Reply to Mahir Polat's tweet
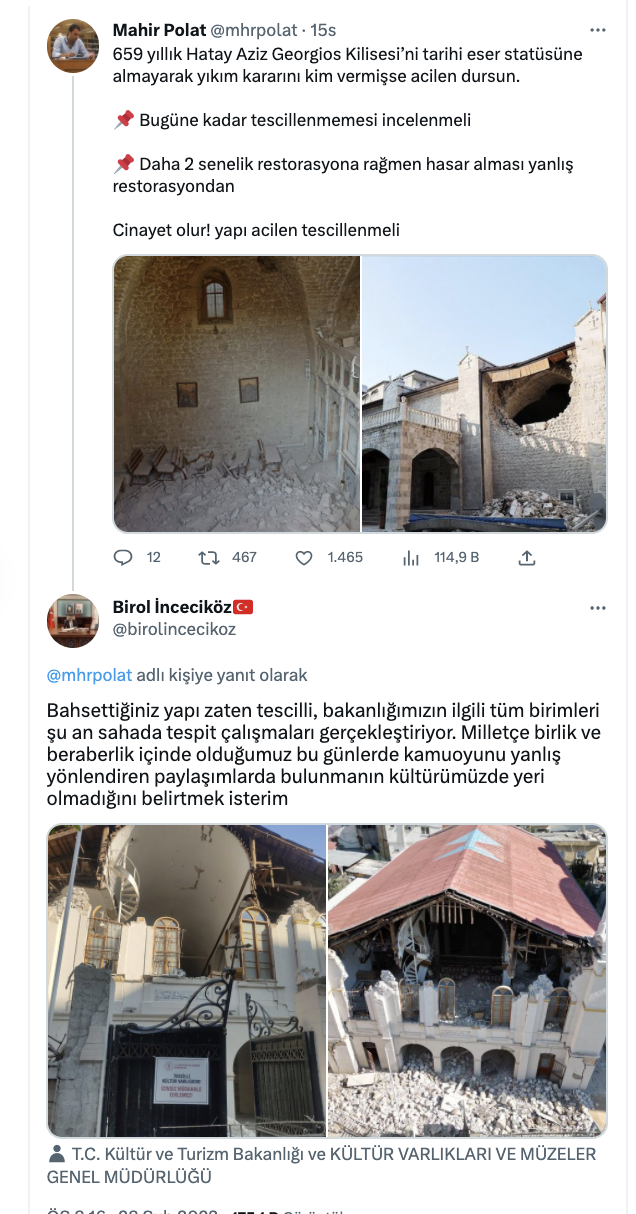 point(124,557)
